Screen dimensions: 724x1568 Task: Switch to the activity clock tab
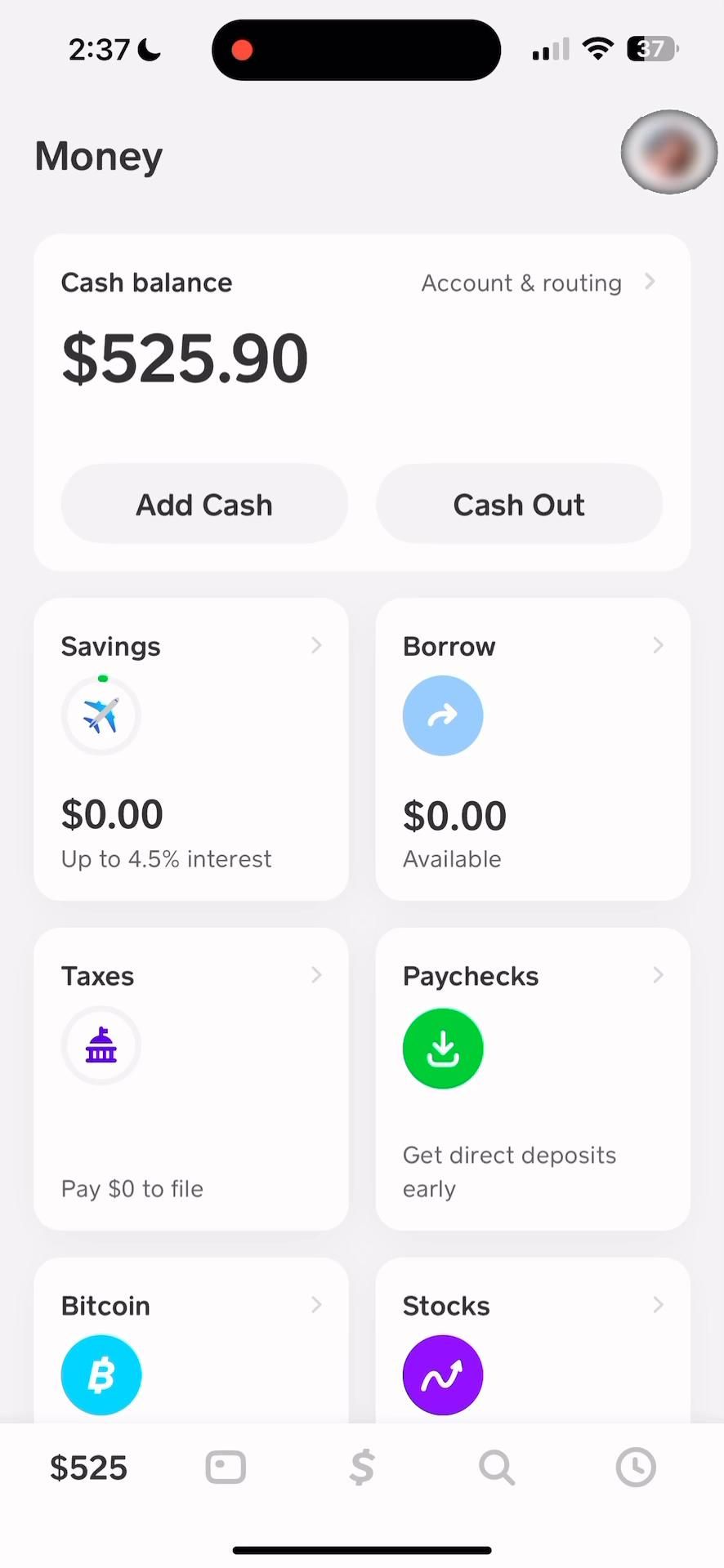[x=636, y=1468]
